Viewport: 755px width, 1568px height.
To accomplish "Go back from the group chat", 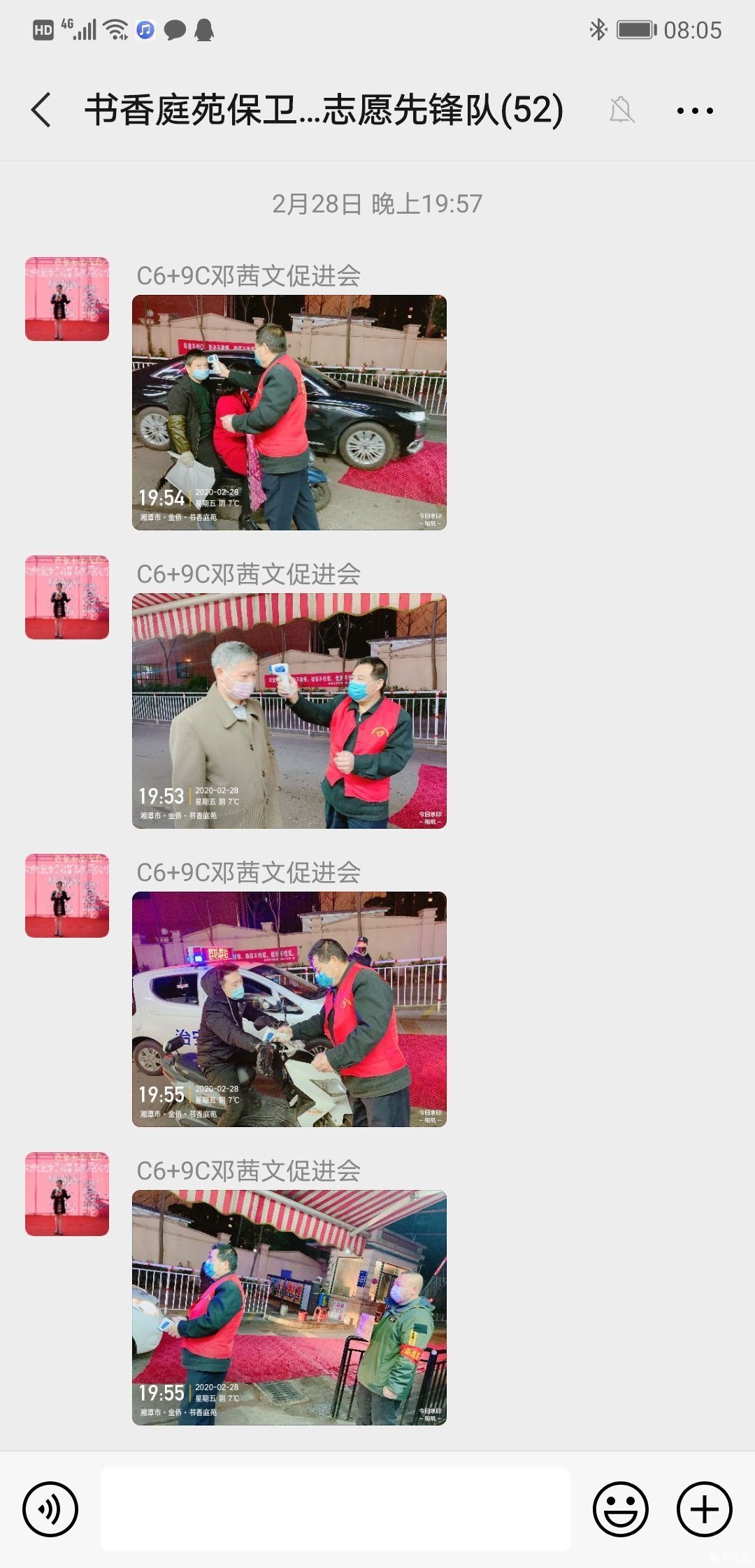I will tap(42, 110).
